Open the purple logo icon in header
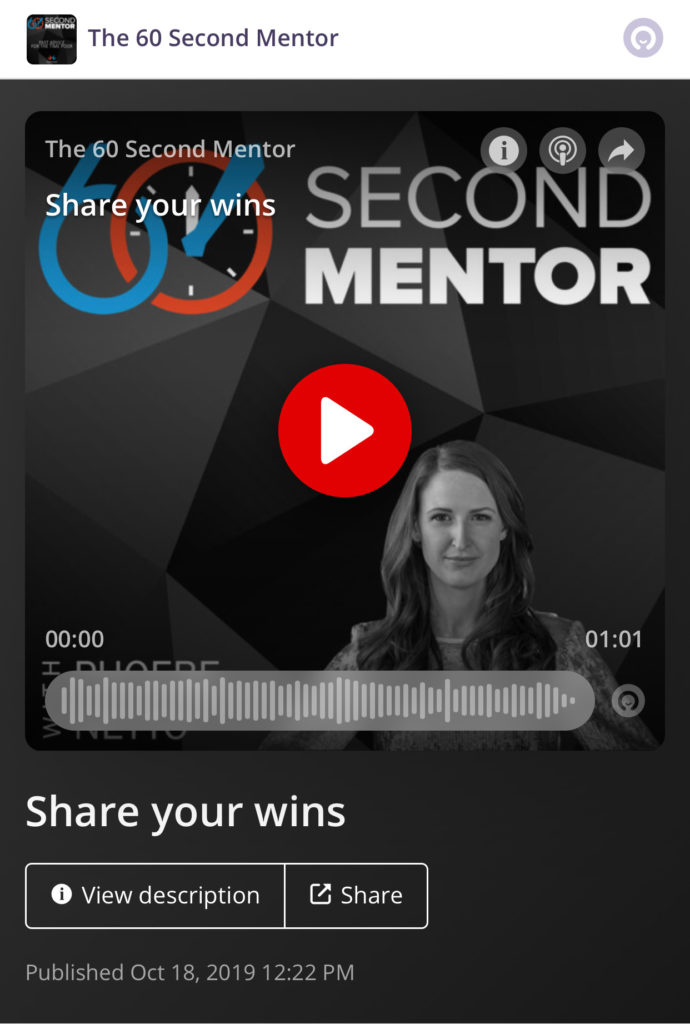Viewport: 690px width, 1024px height. click(x=643, y=39)
